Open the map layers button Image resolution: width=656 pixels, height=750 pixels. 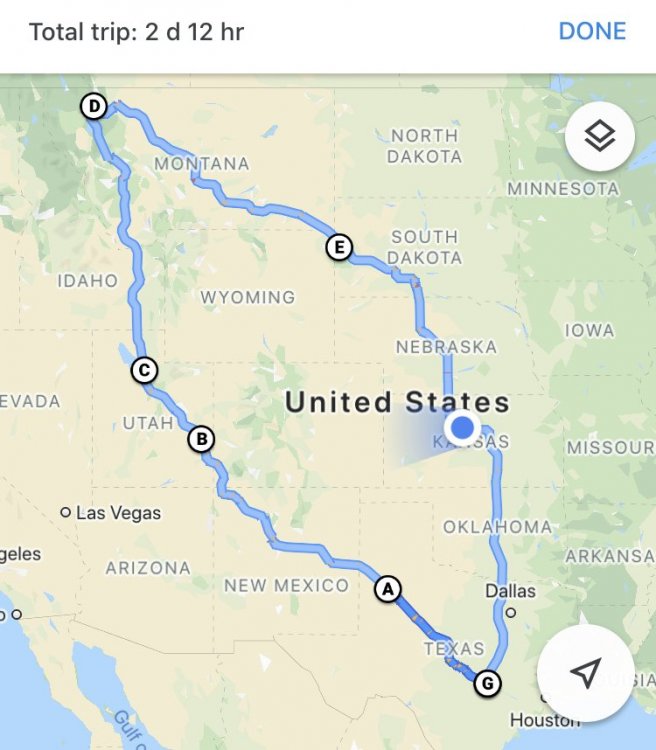coord(599,136)
